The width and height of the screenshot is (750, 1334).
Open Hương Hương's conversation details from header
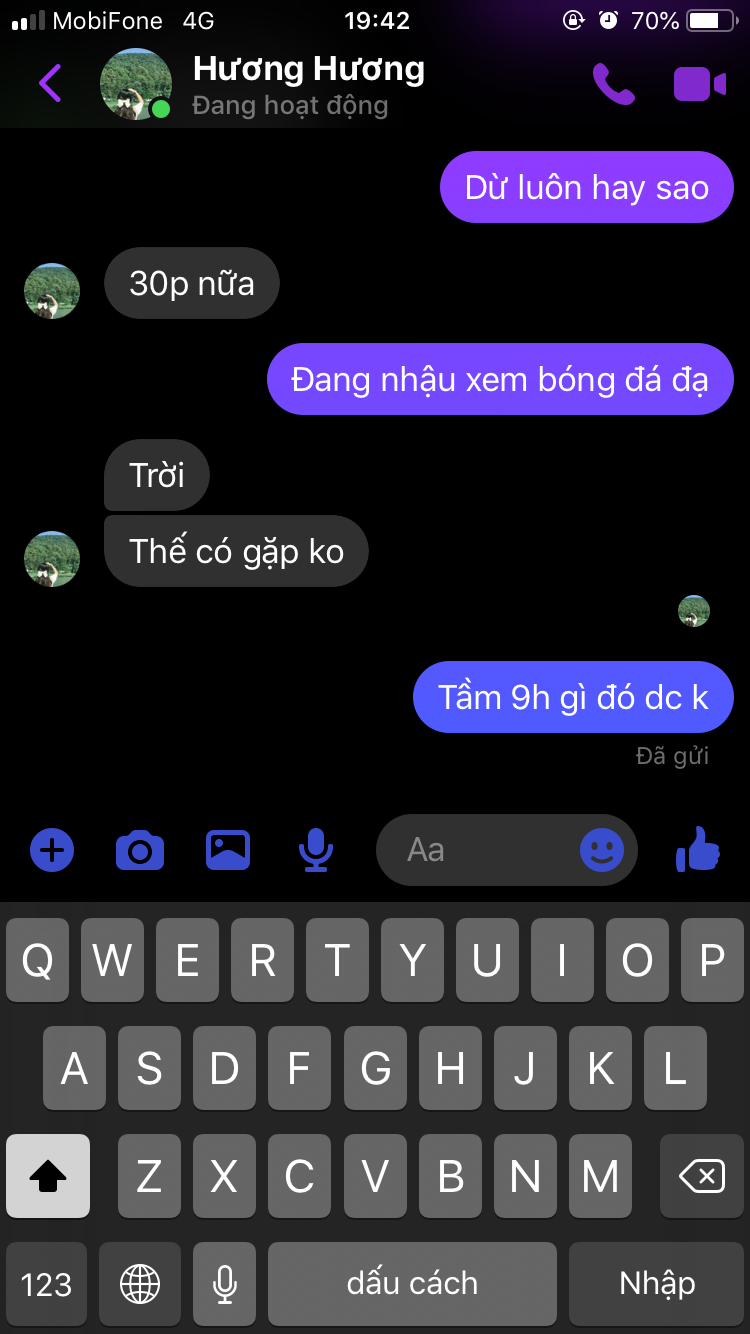click(x=308, y=84)
